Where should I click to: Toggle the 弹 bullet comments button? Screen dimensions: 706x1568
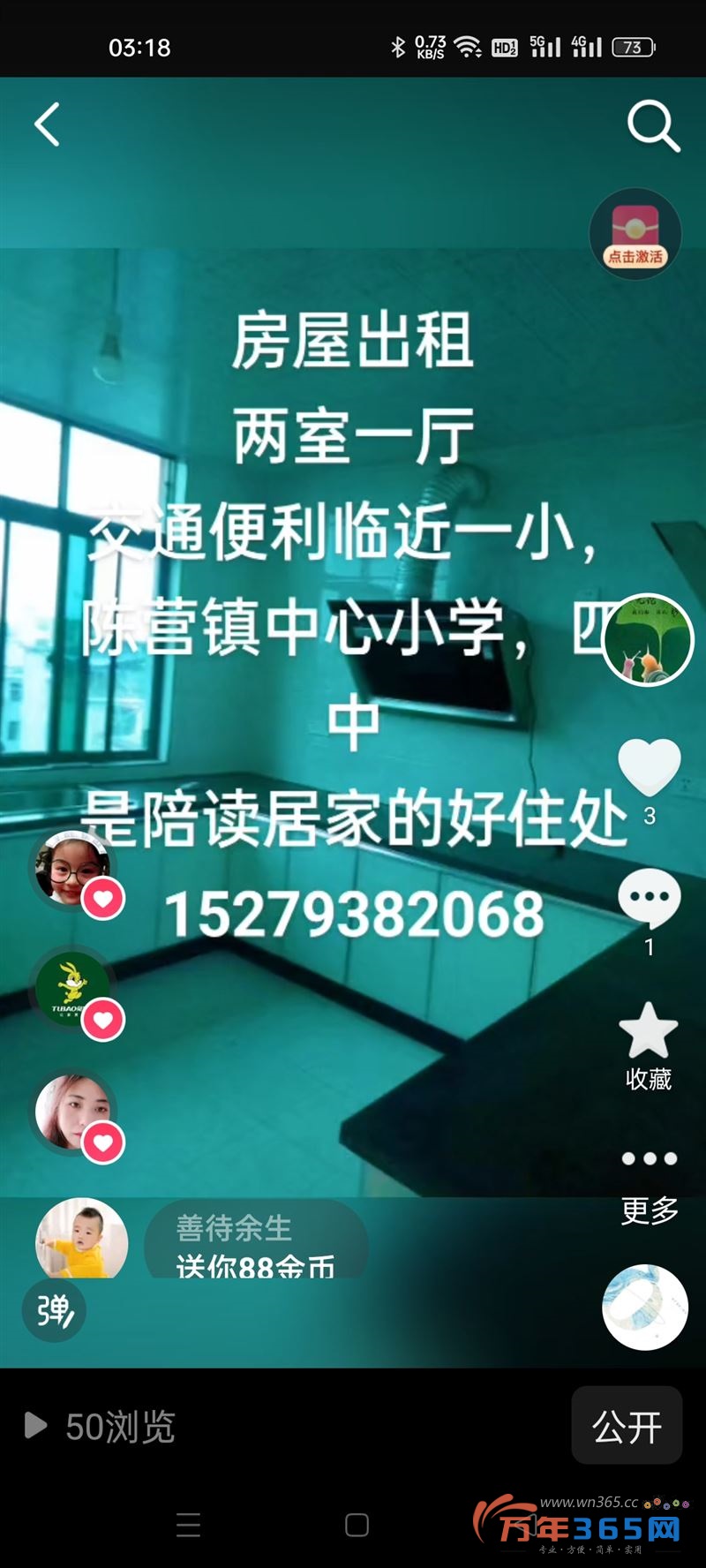point(54,1310)
